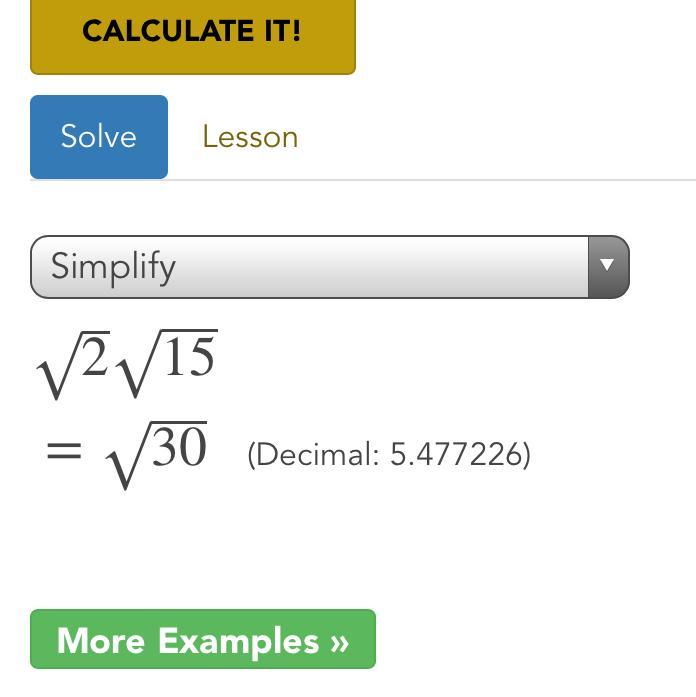Select the Solve tab

[99, 137]
